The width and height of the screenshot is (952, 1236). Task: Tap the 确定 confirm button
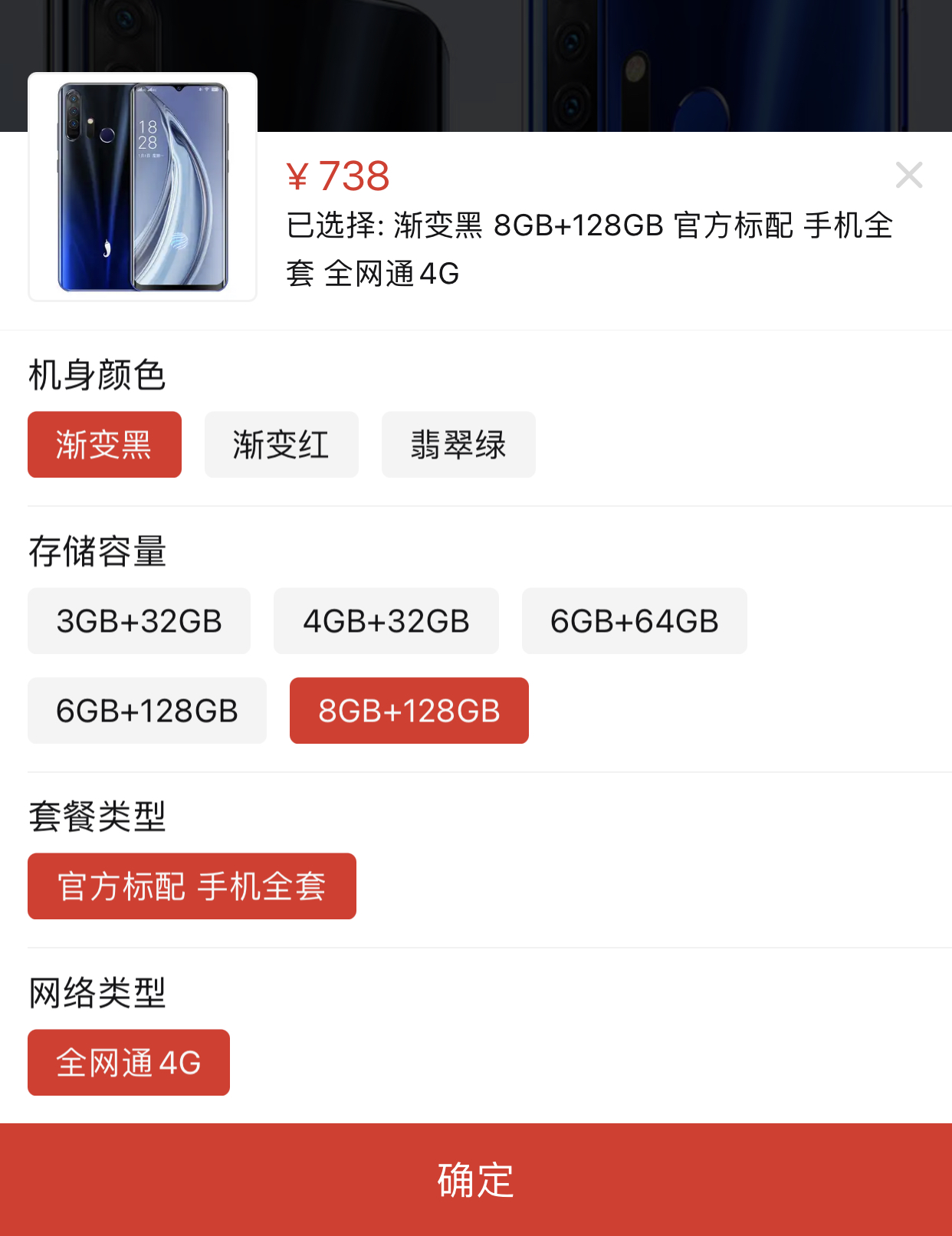pos(476,1184)
